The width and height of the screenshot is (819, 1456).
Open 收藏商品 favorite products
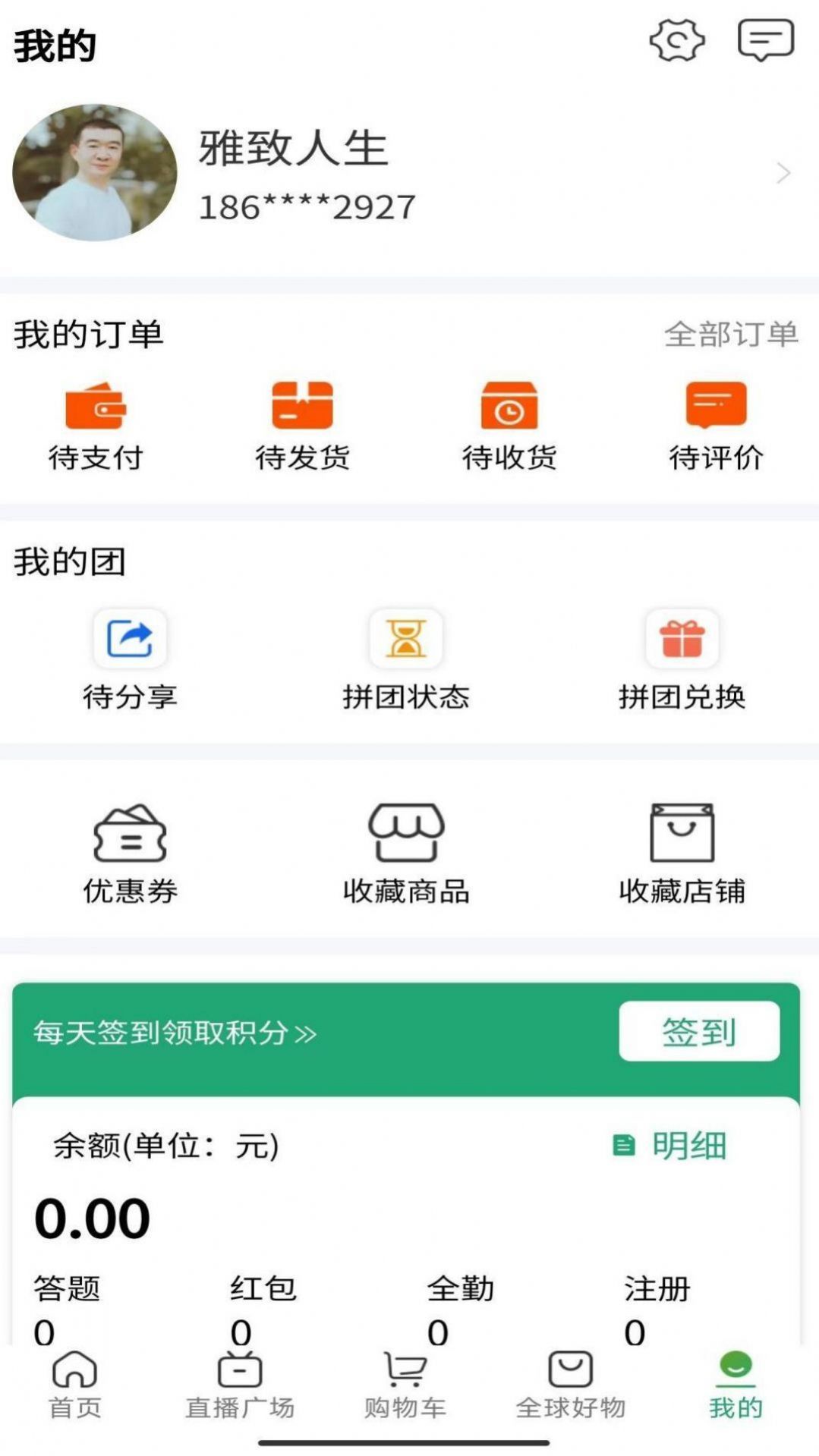[x=406, y=854]
